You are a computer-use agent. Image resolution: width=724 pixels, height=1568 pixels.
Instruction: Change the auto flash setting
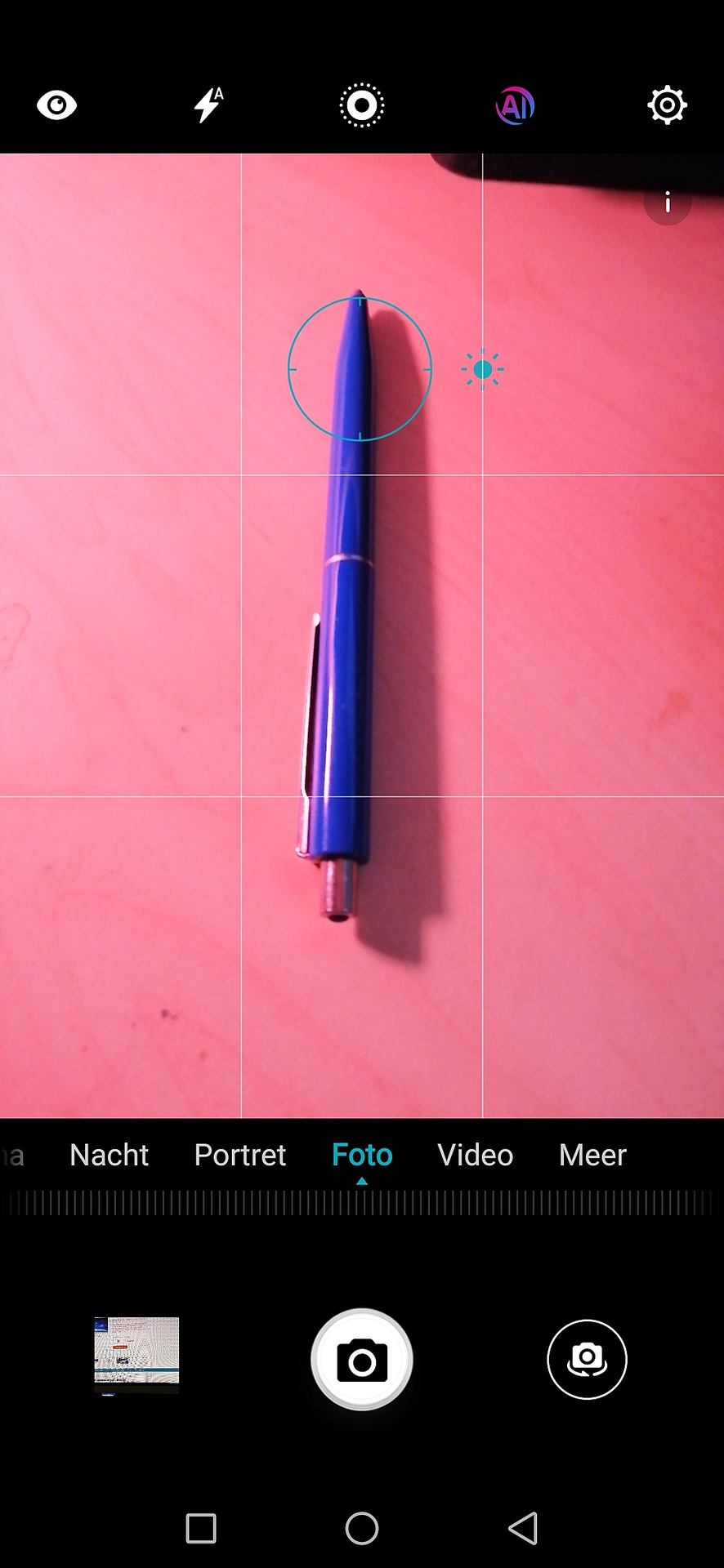[x=208, y=105]
